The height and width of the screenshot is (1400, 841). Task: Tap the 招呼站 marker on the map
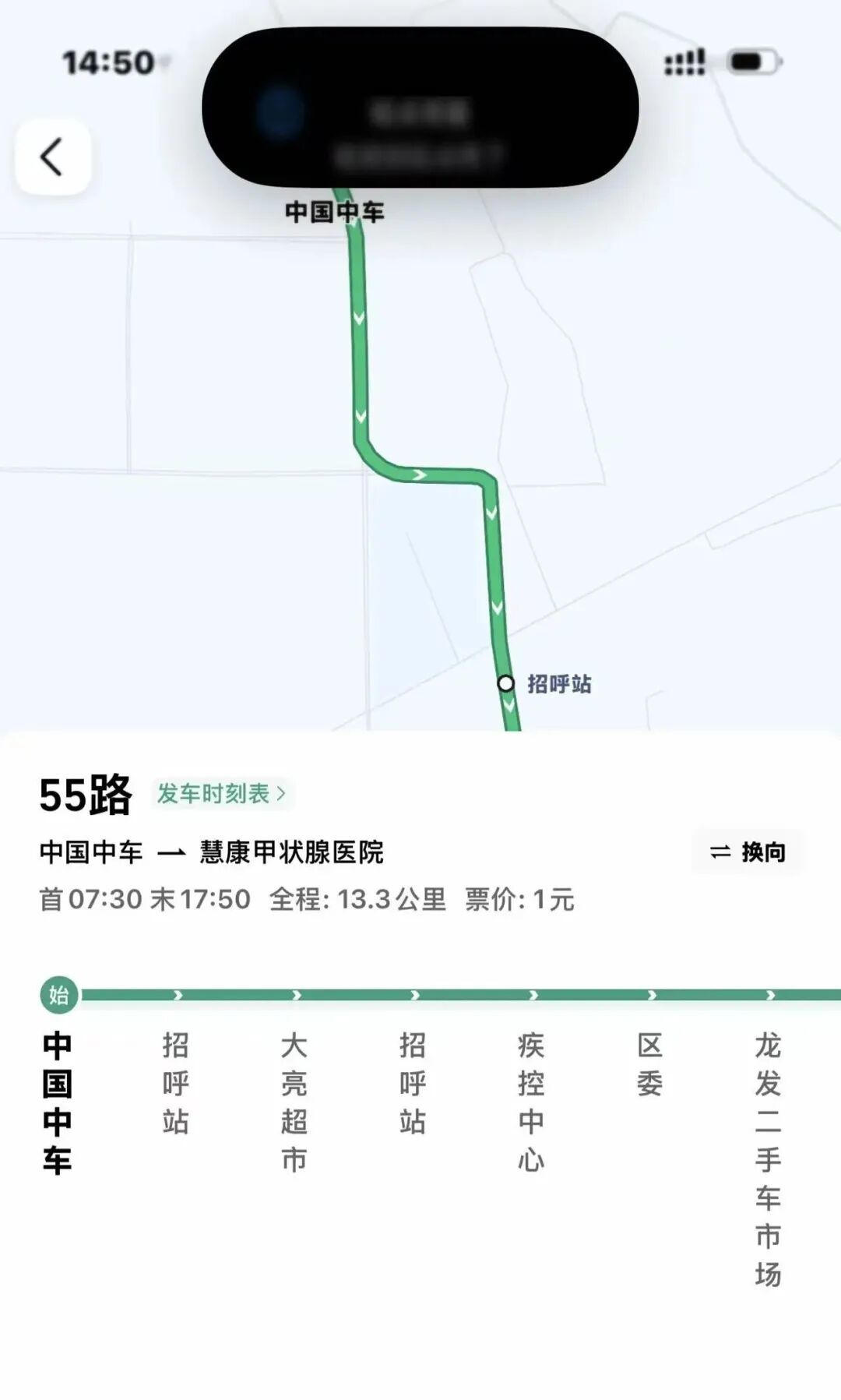pyautogui.click(x=507, y=683)
